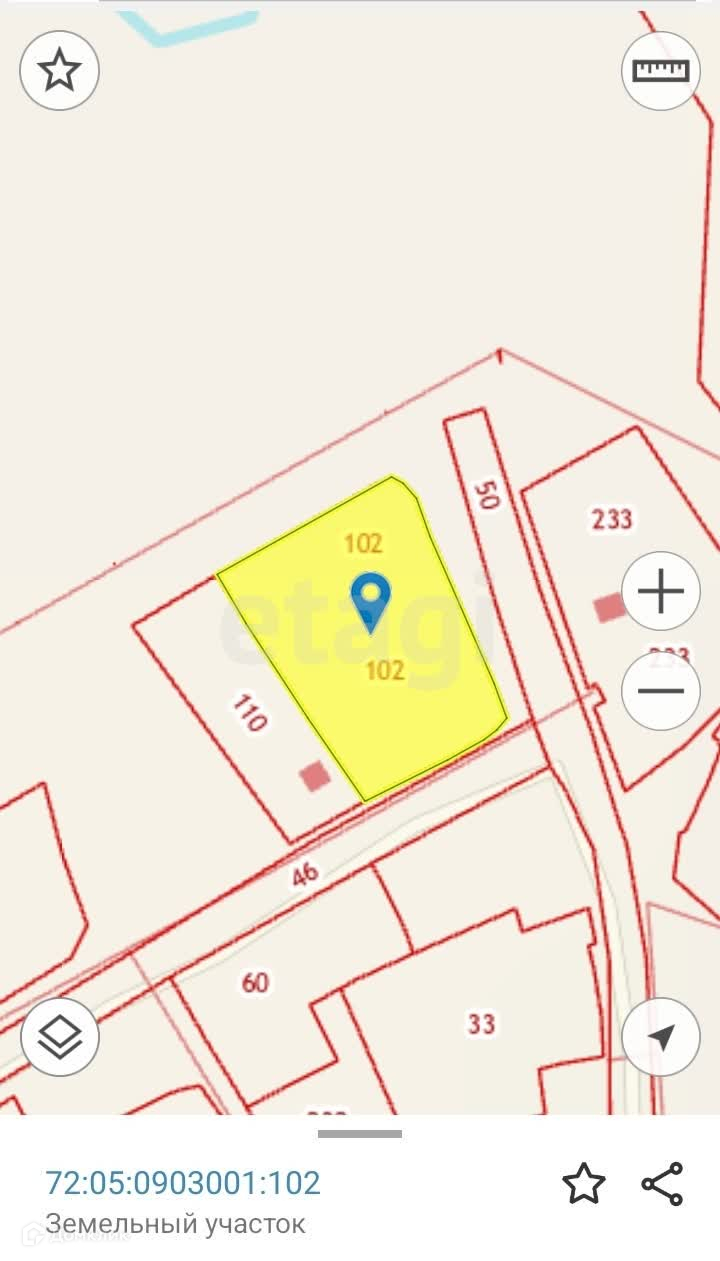Open favorites with the top-left star button
The image size is (720, 1261).
pos(59,70)
